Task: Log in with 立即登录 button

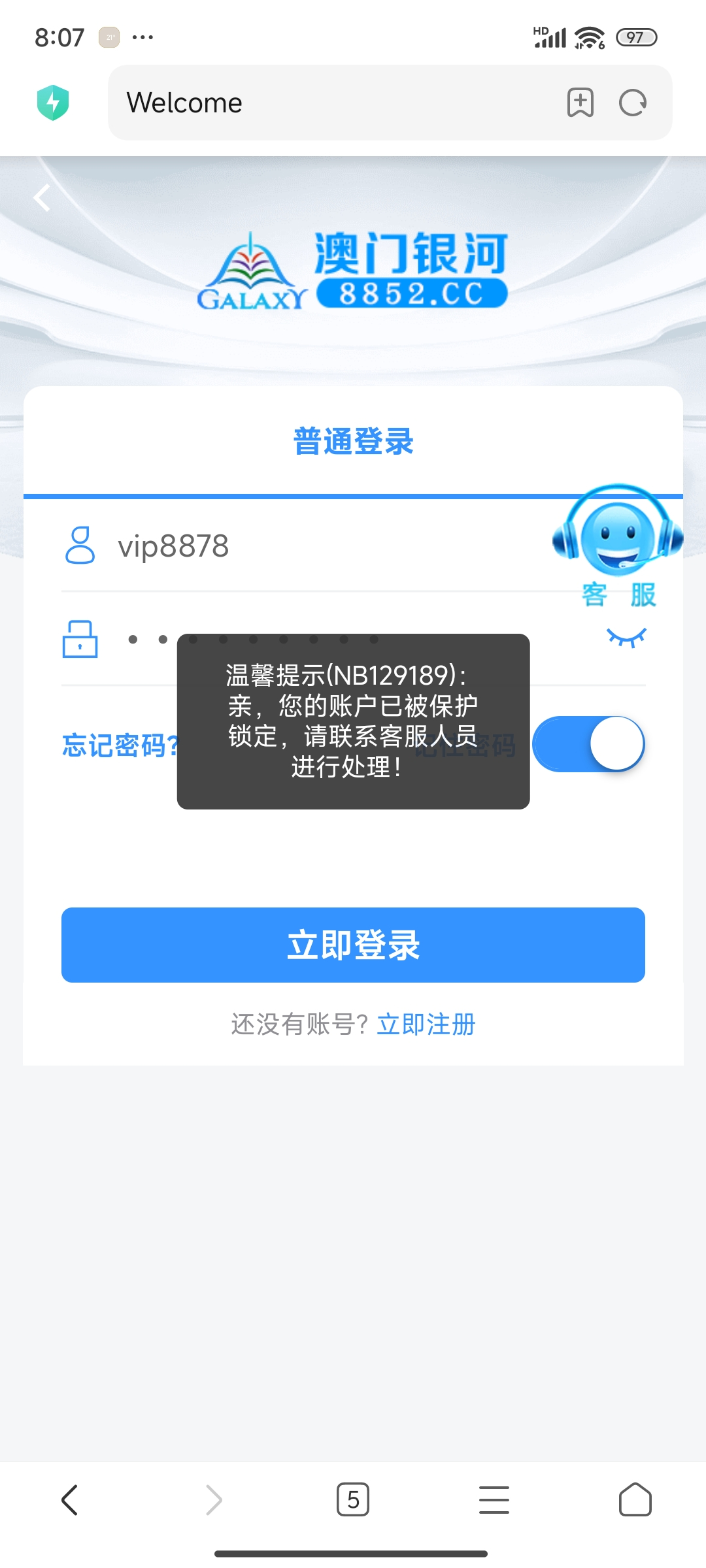Action: click(x=353, y=945)
